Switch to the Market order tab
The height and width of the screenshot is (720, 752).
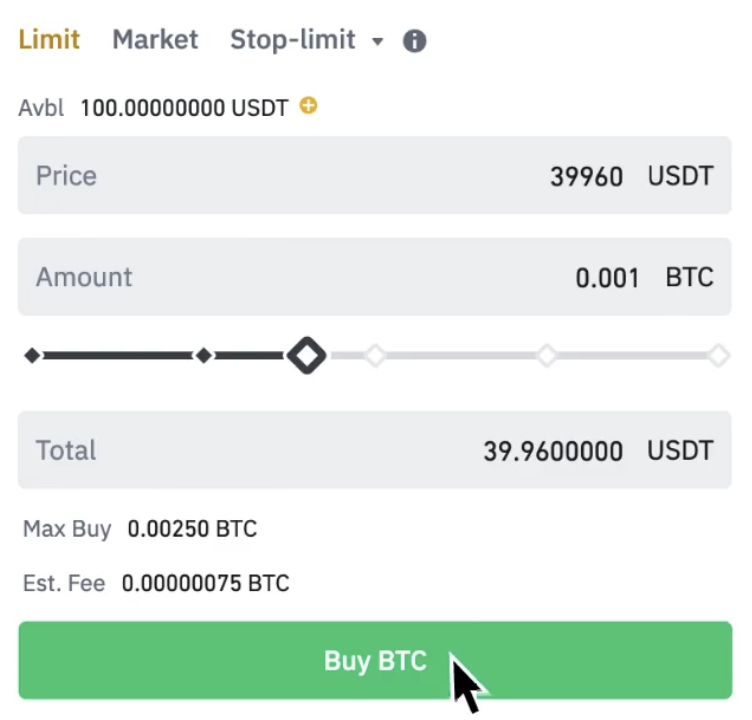155,40
